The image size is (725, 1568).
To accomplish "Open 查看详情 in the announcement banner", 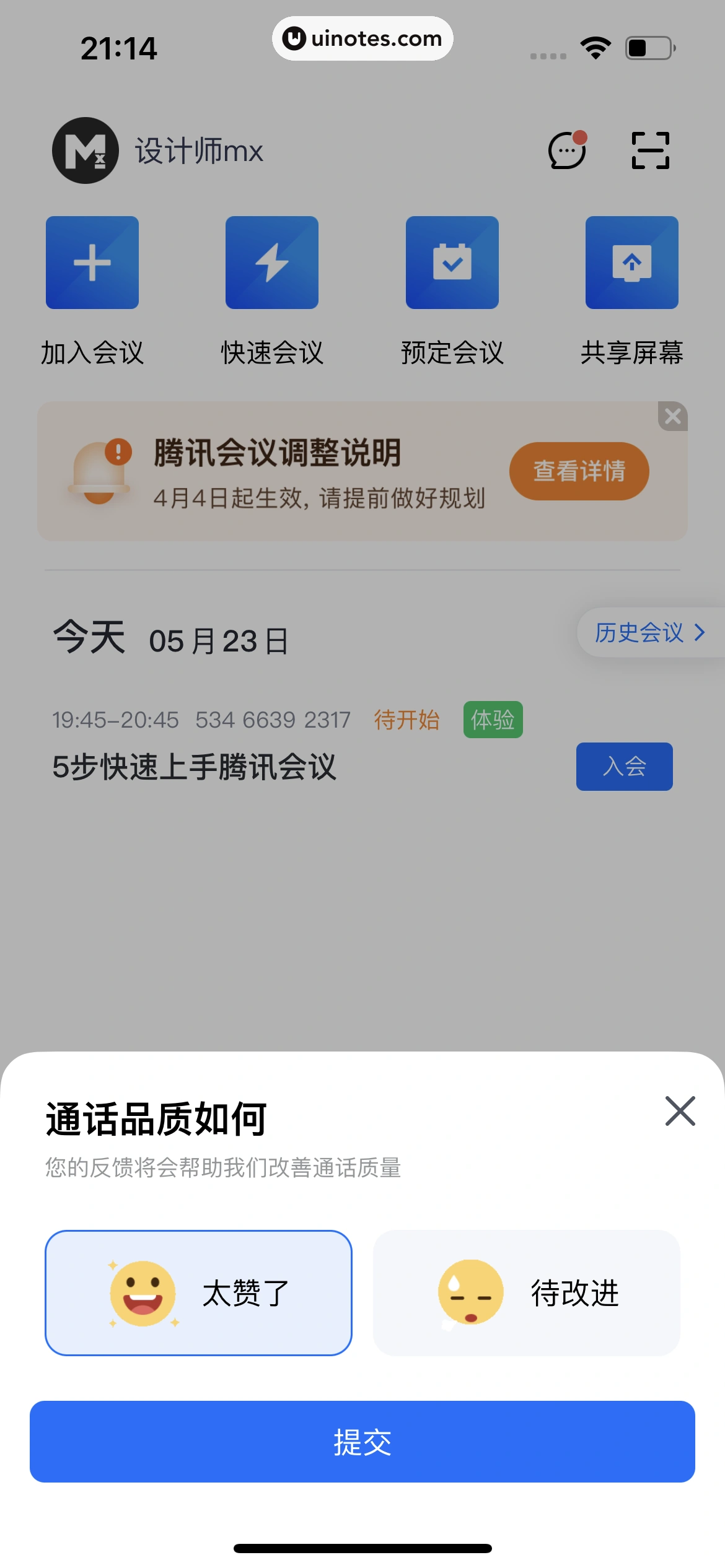I will click(x=578, y=471).
